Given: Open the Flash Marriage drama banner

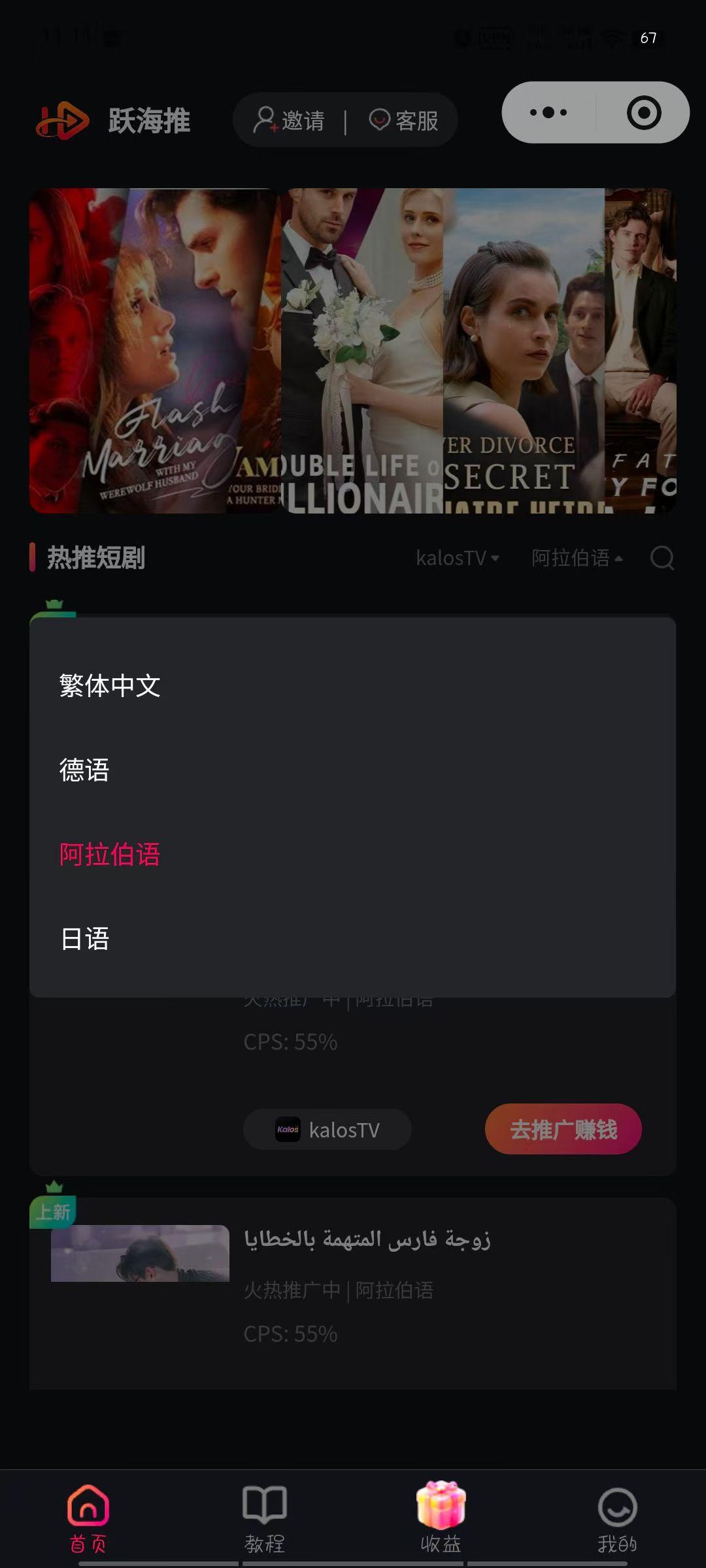Looking at the screenshot, I should click(x=155, y=351).
